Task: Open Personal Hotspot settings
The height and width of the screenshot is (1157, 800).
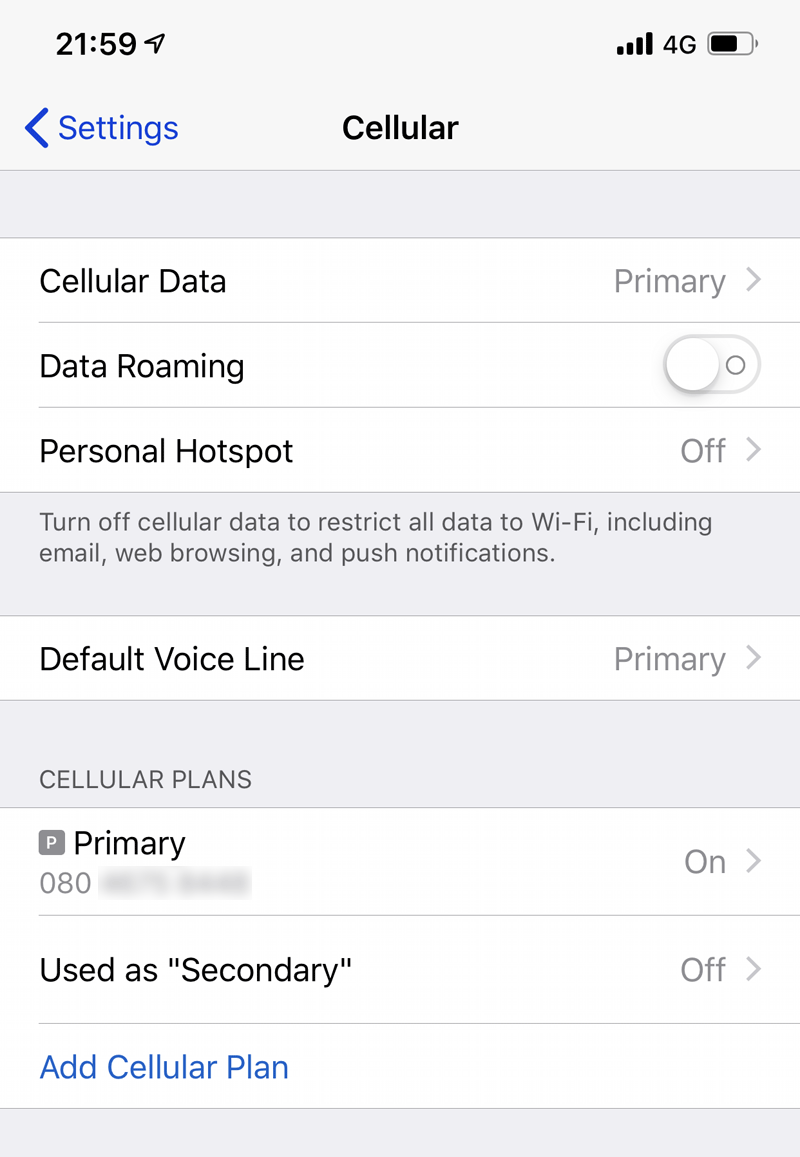Action: 400,451
